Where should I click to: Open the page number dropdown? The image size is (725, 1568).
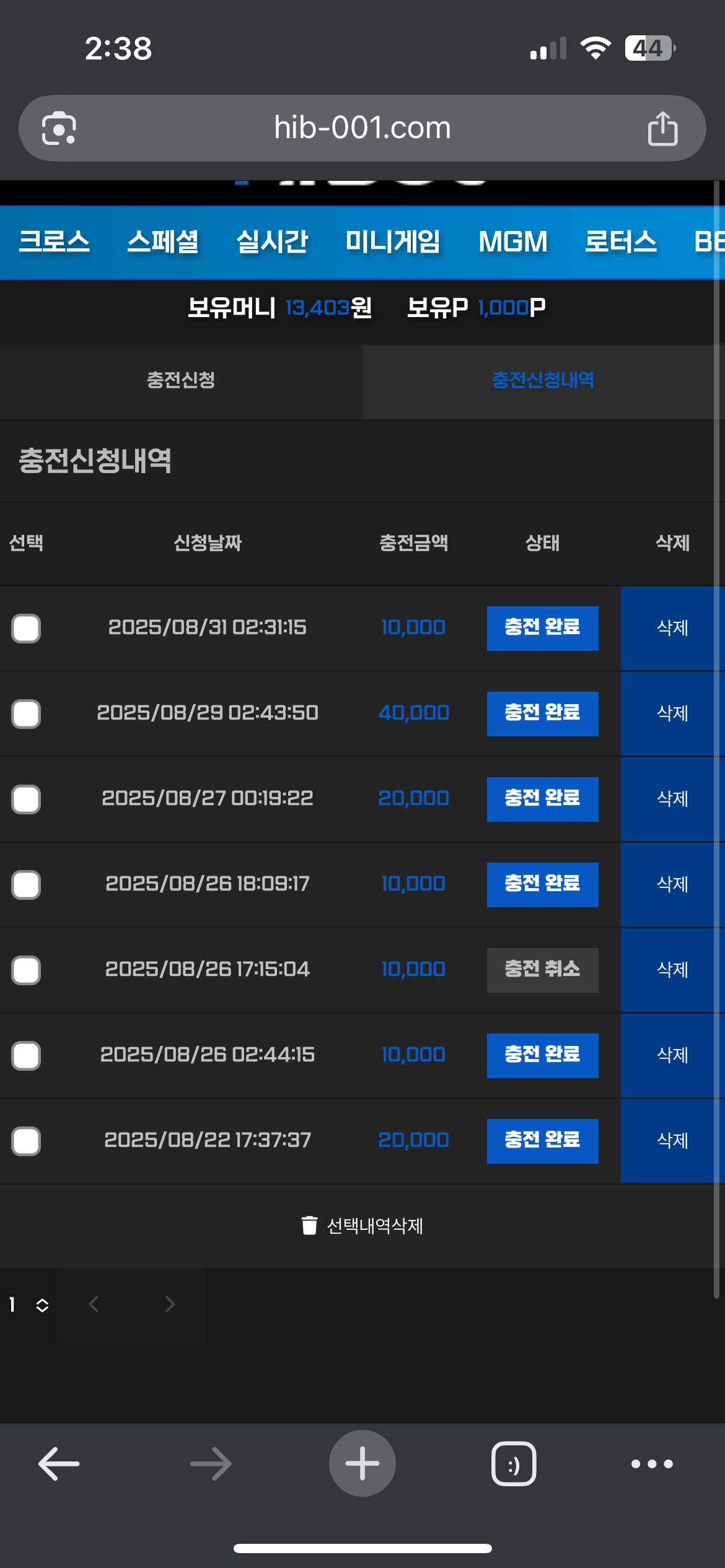(28, 1305)
